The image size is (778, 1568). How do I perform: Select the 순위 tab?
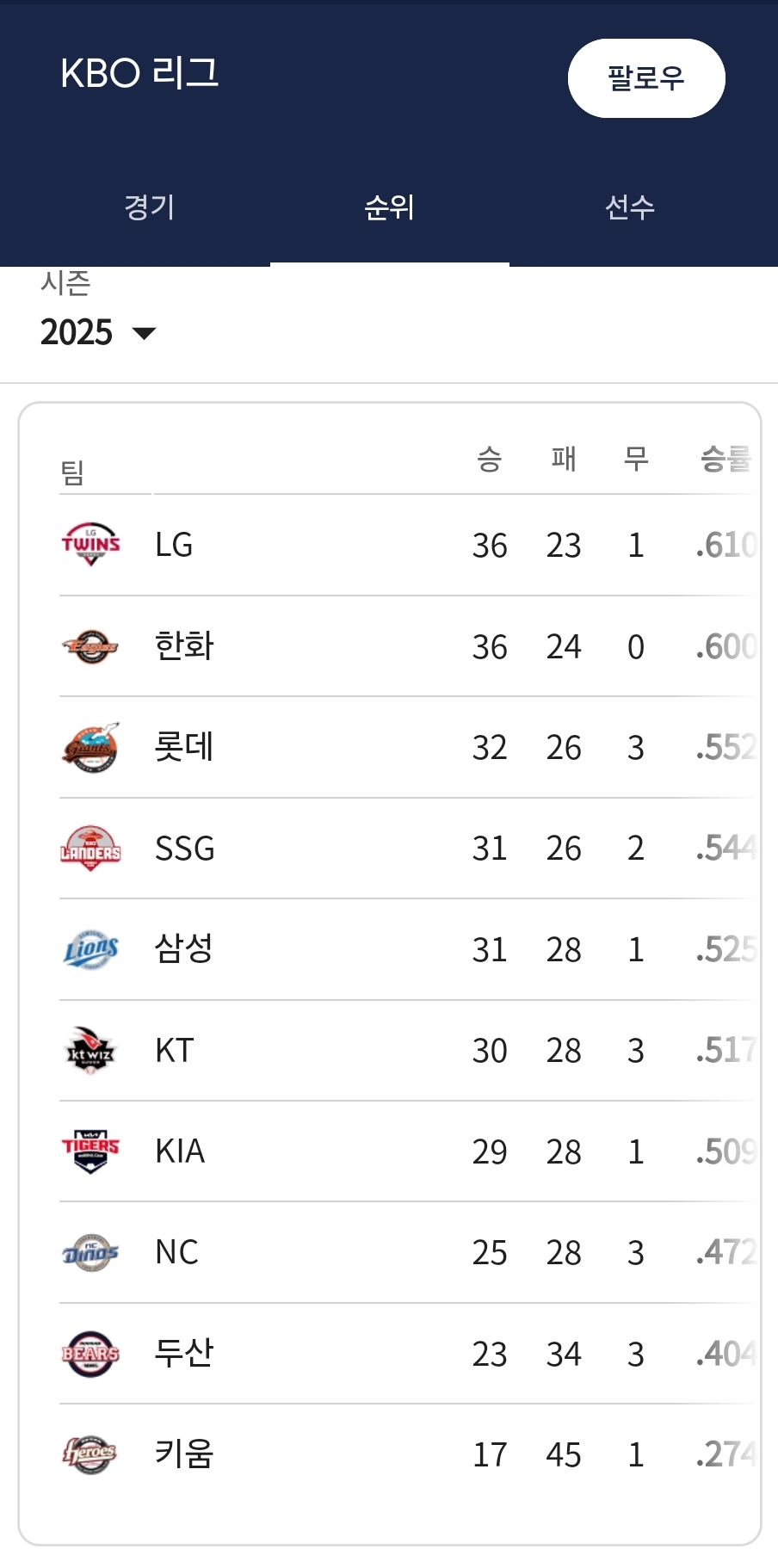click(390, 207)
